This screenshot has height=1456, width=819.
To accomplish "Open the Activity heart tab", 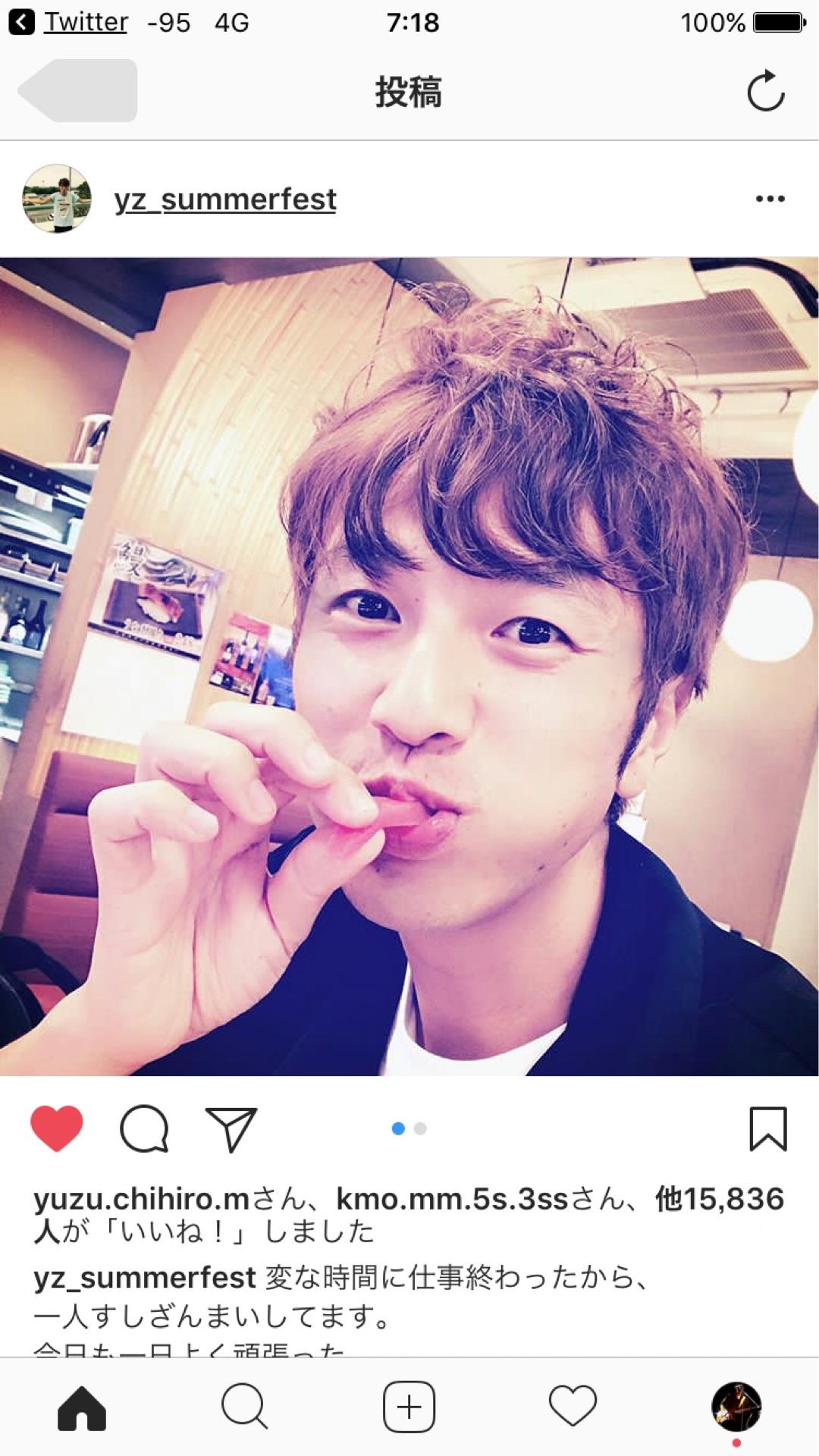I will pyautogui.click(x=573, y=1408).
